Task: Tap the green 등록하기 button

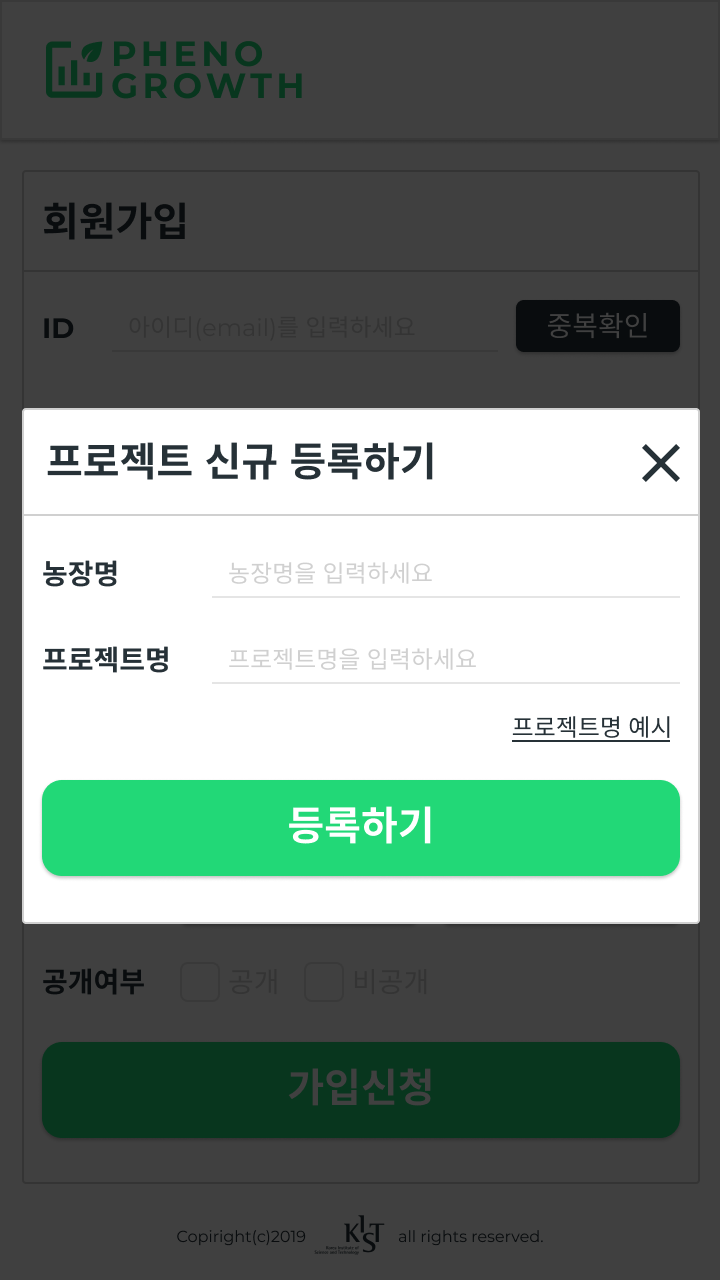Action: (361, 828)
